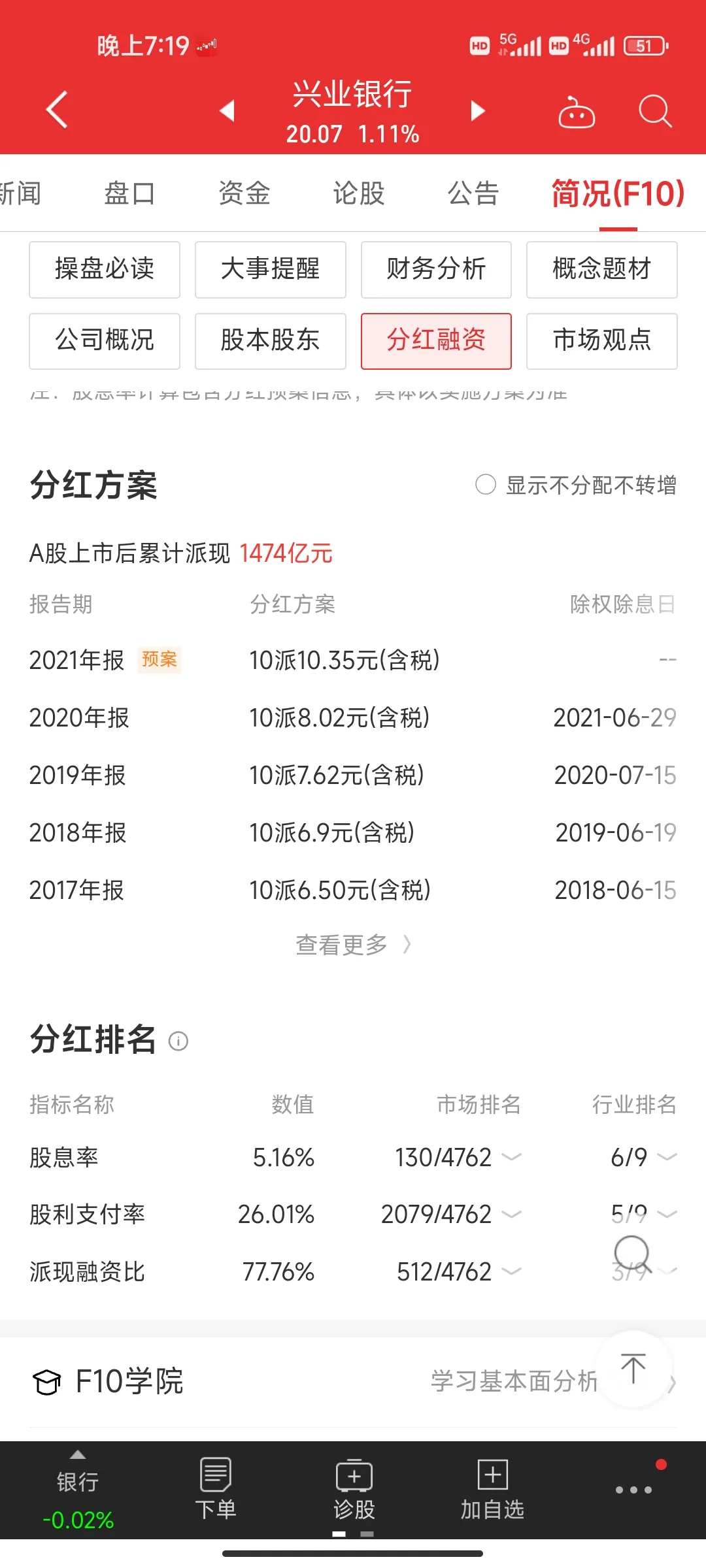Show info about 分红排名

click(x=178, y=1041)
